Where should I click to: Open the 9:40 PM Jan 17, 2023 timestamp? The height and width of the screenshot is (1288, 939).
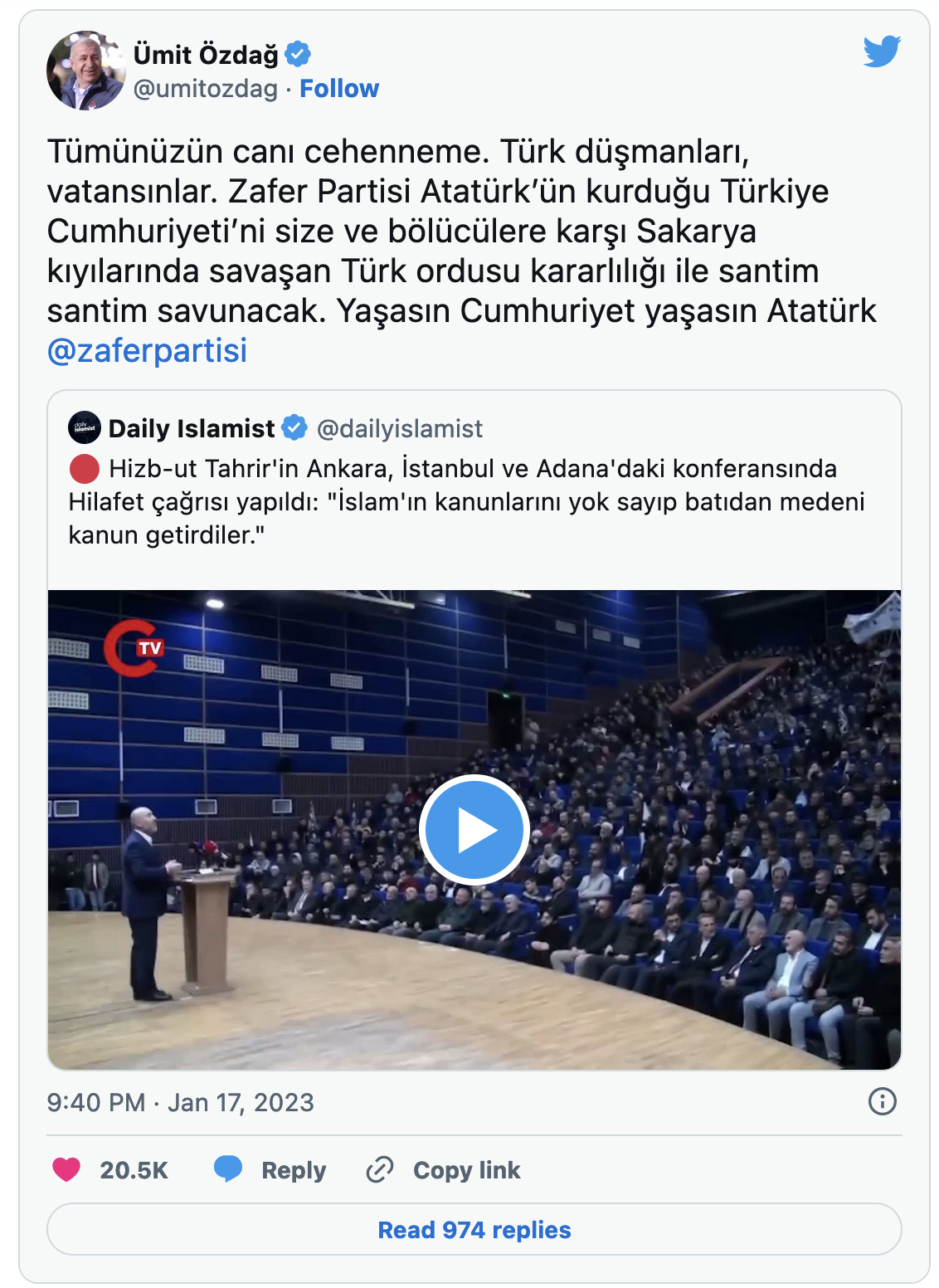(180, 1102)
